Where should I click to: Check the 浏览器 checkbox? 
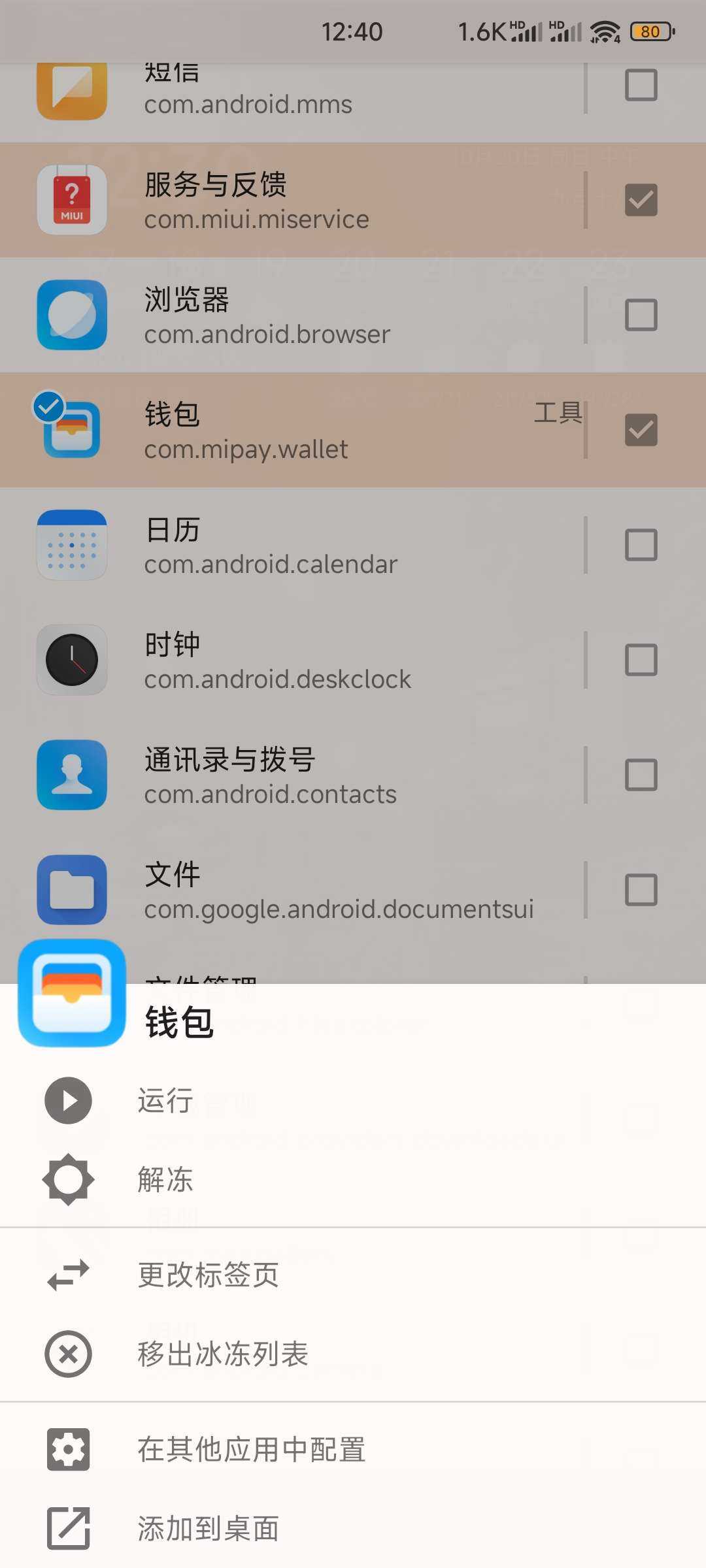(641, 315)
